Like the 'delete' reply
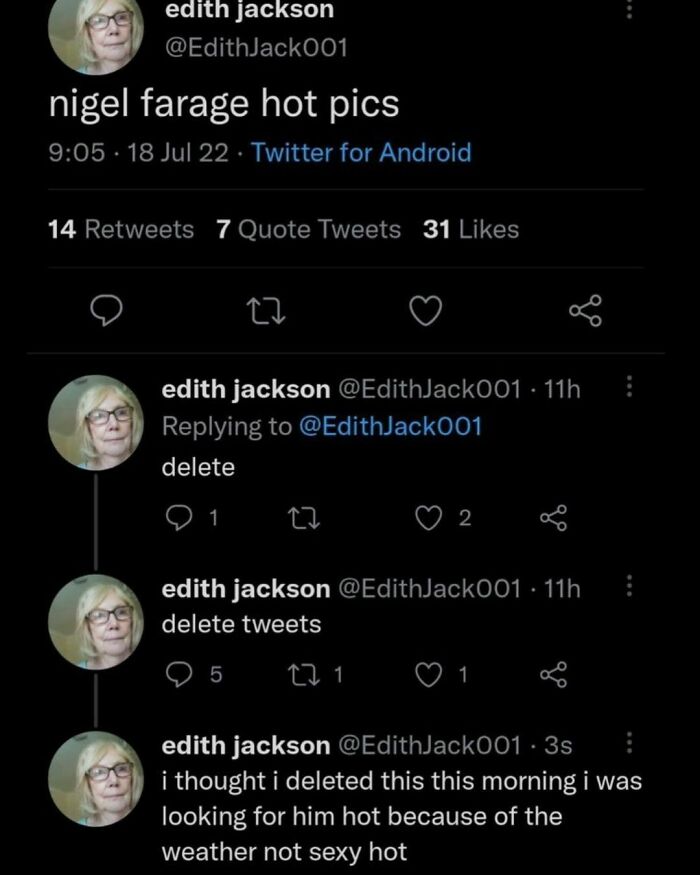 (x=426, y=517)
